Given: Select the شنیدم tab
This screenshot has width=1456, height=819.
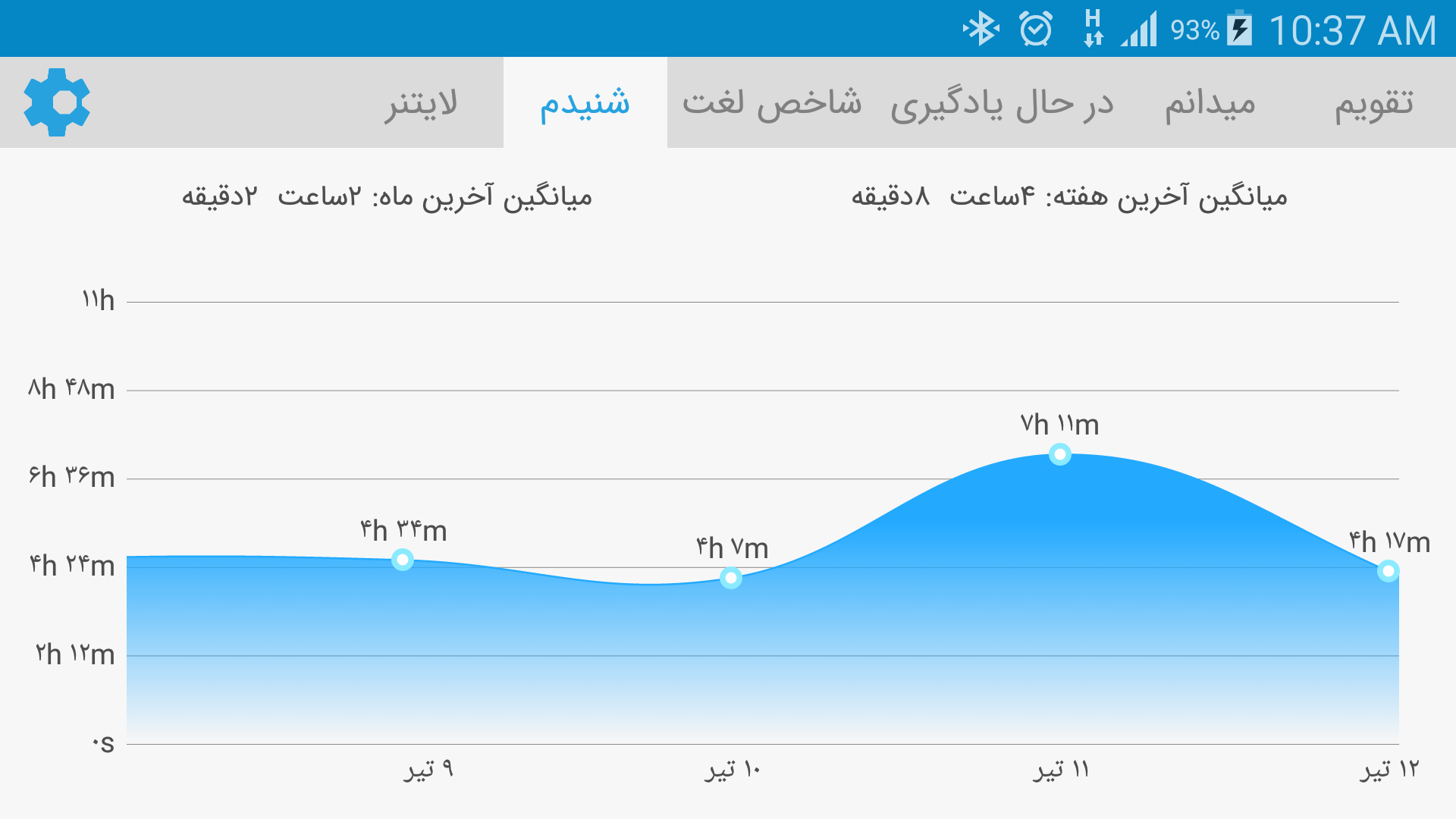Looking at the screenshot, I should 585,102.
